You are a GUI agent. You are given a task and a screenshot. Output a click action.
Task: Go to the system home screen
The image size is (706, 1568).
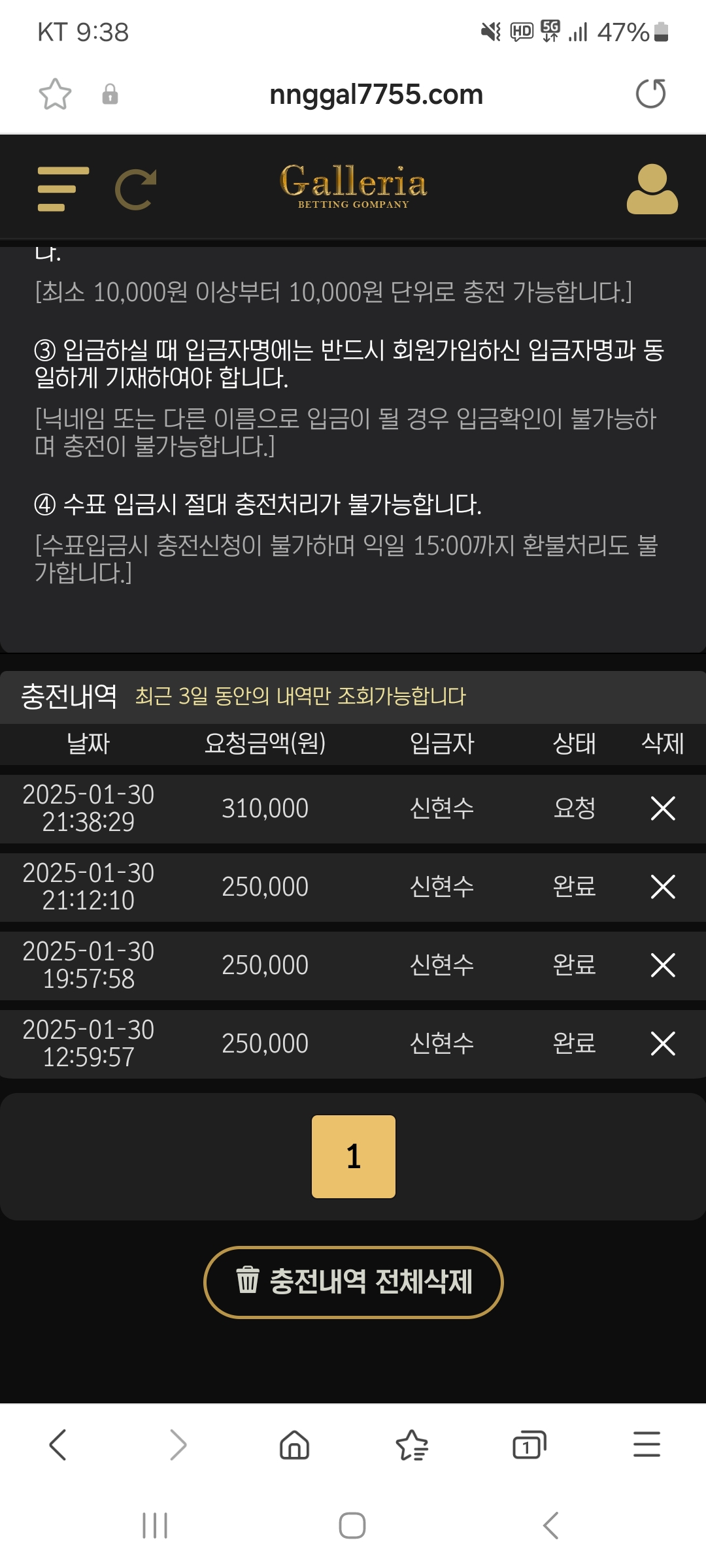[352, 1526]
